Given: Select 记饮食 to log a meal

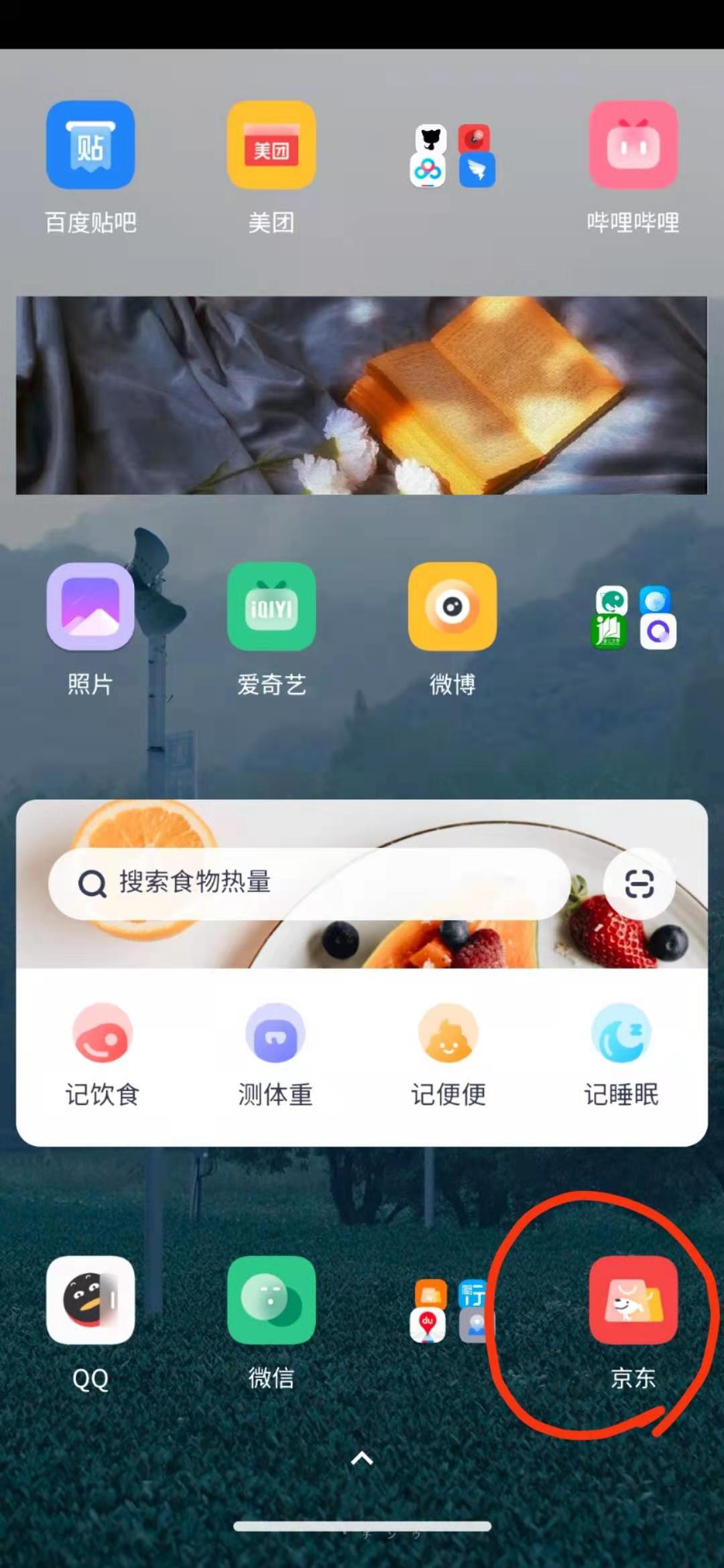Looking at the screenshot, I should click(x=102, y=1053).
